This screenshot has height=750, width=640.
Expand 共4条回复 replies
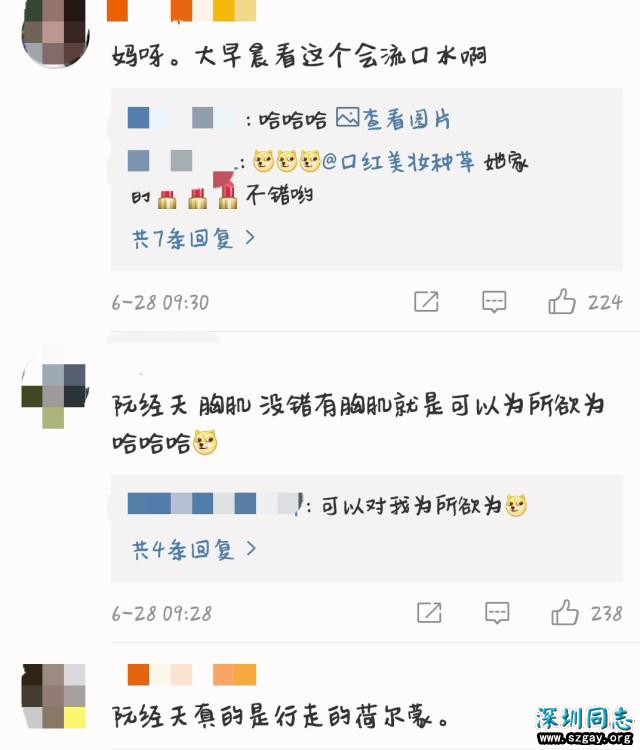pos(194,549)
